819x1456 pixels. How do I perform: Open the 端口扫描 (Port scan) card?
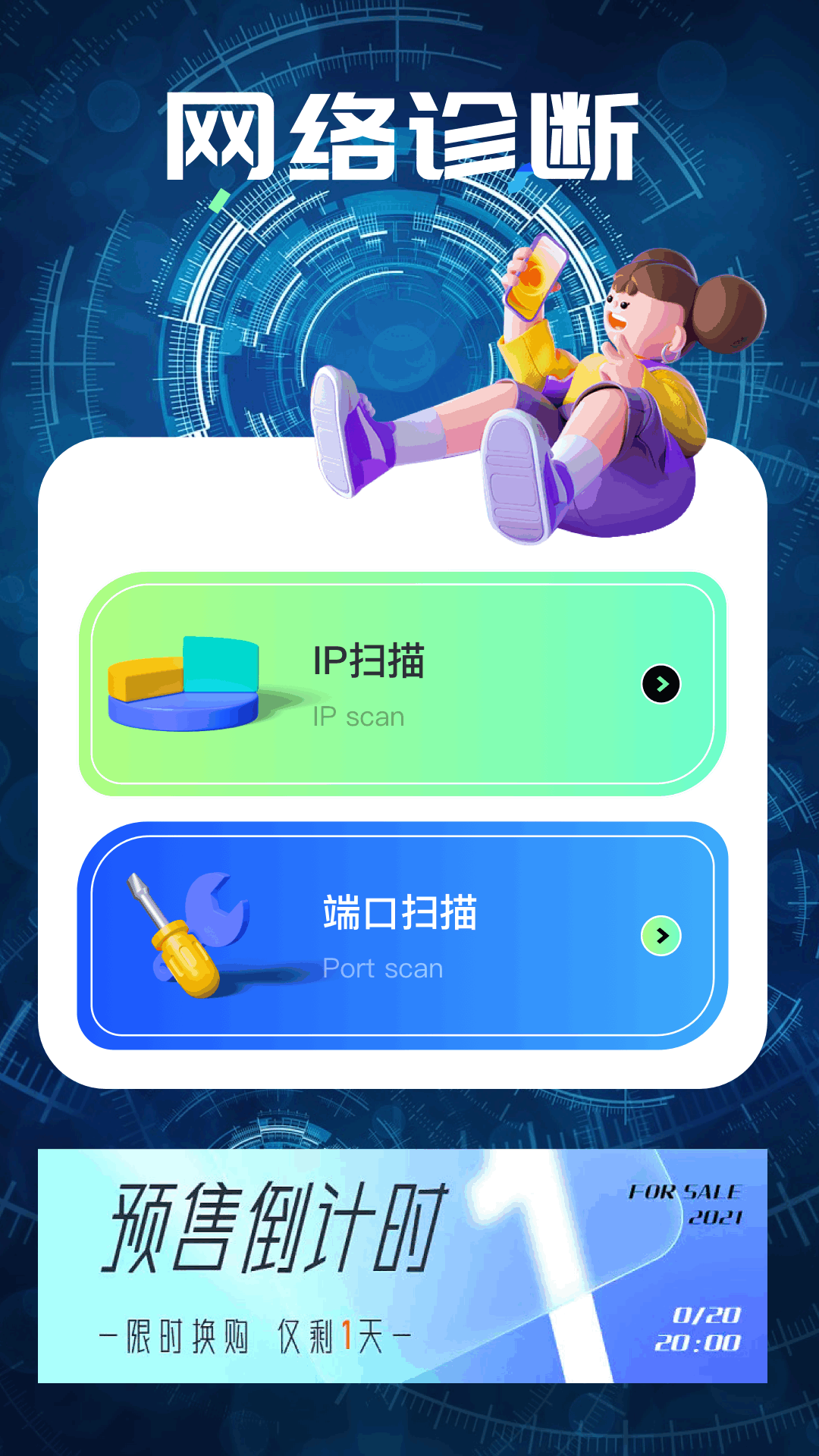click(403, 936)
